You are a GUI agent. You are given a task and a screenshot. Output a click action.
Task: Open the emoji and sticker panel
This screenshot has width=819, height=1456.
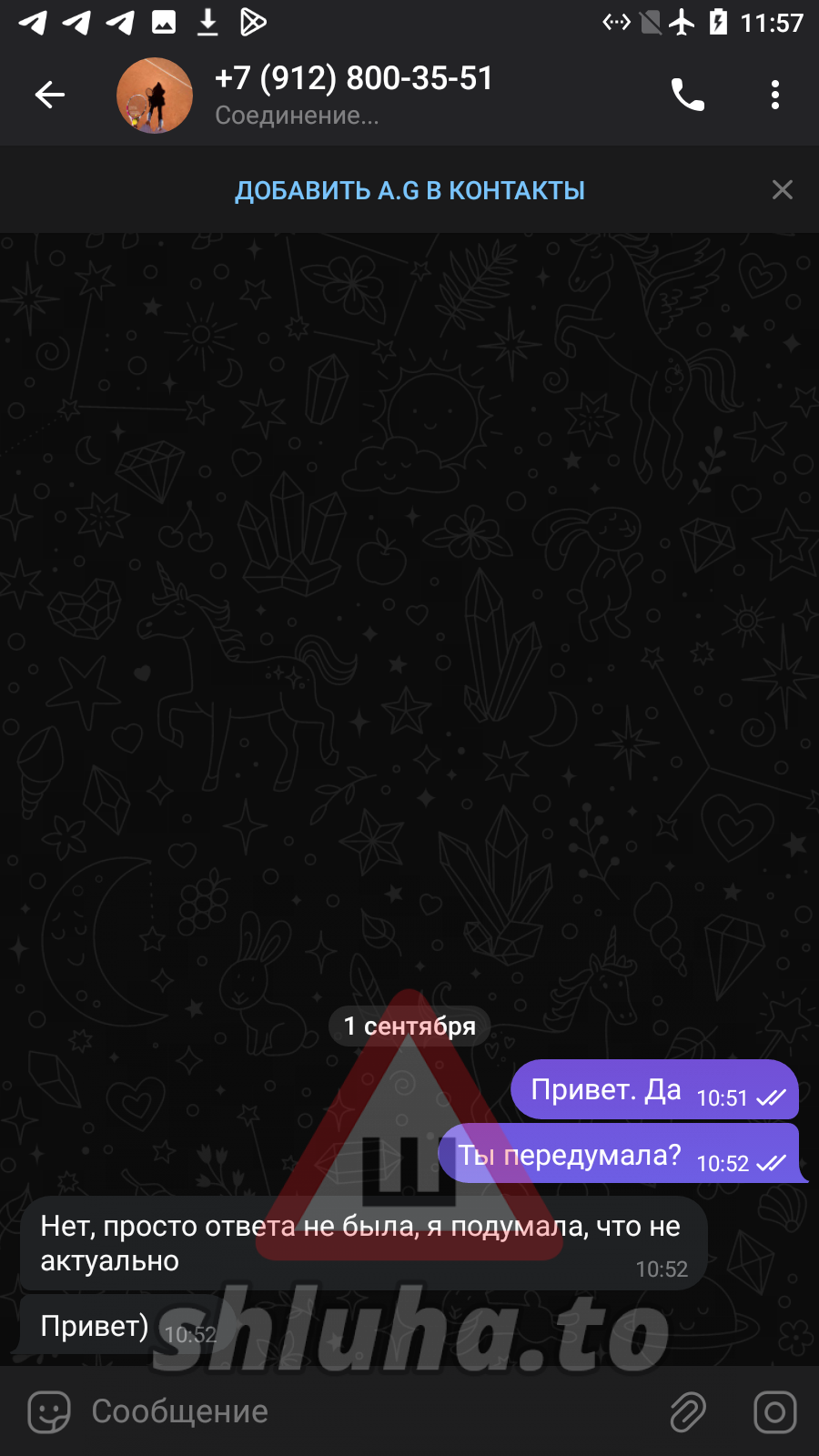tap(49, 1411)
